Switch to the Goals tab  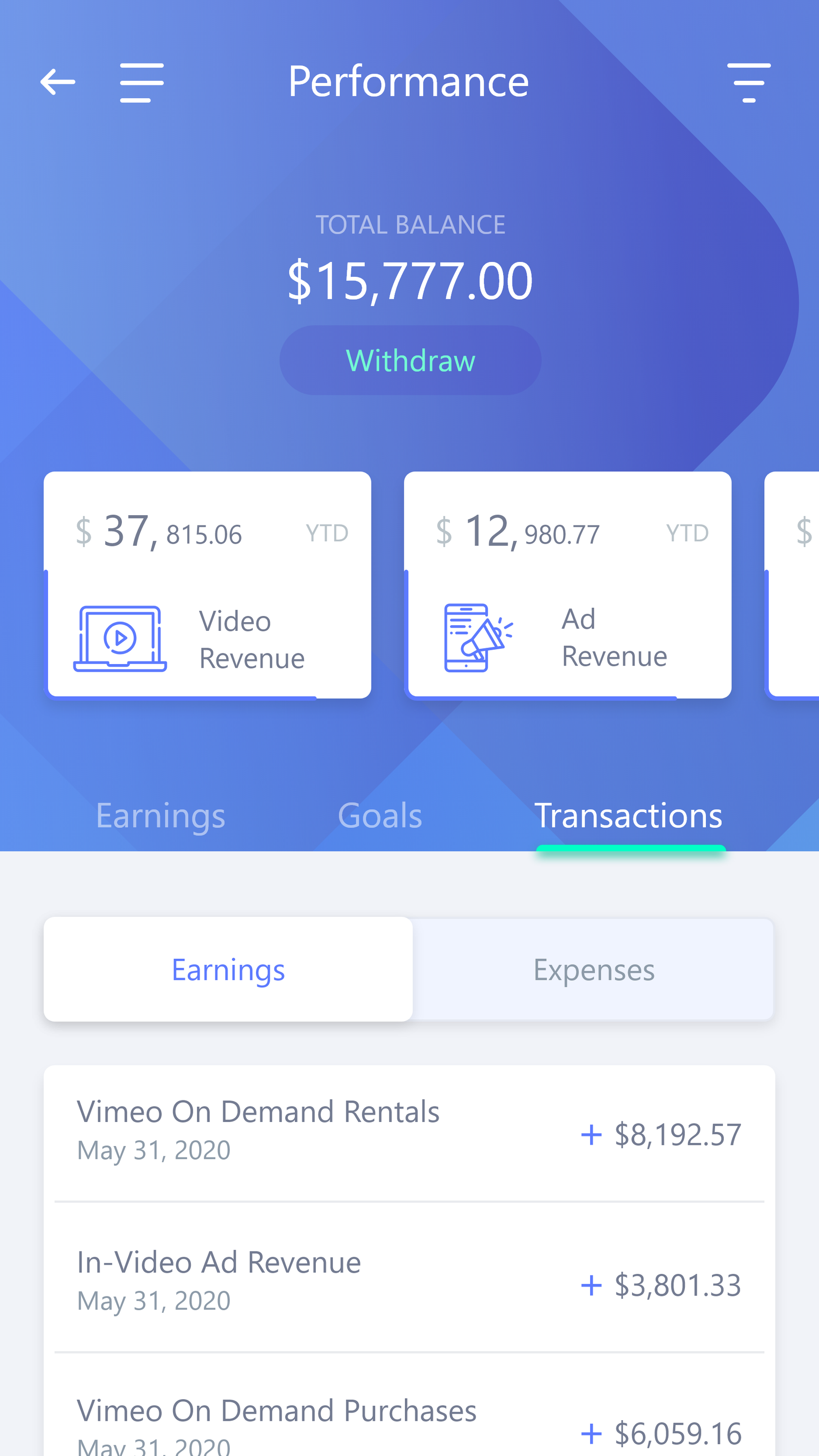click(x=379, y=815)
